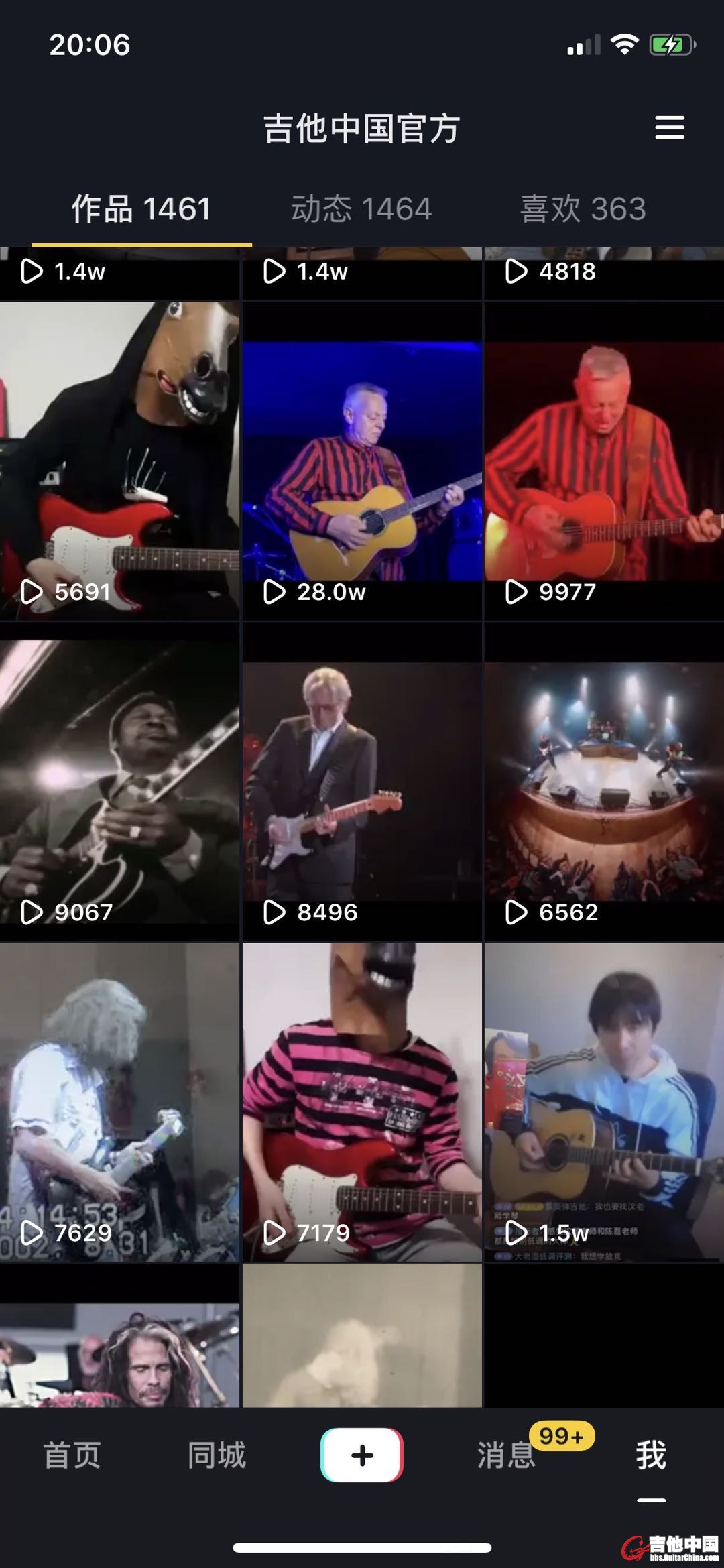Tap the plus button to create video
The width and height of the screenshot is (724, 1568).
point(362,1455)
